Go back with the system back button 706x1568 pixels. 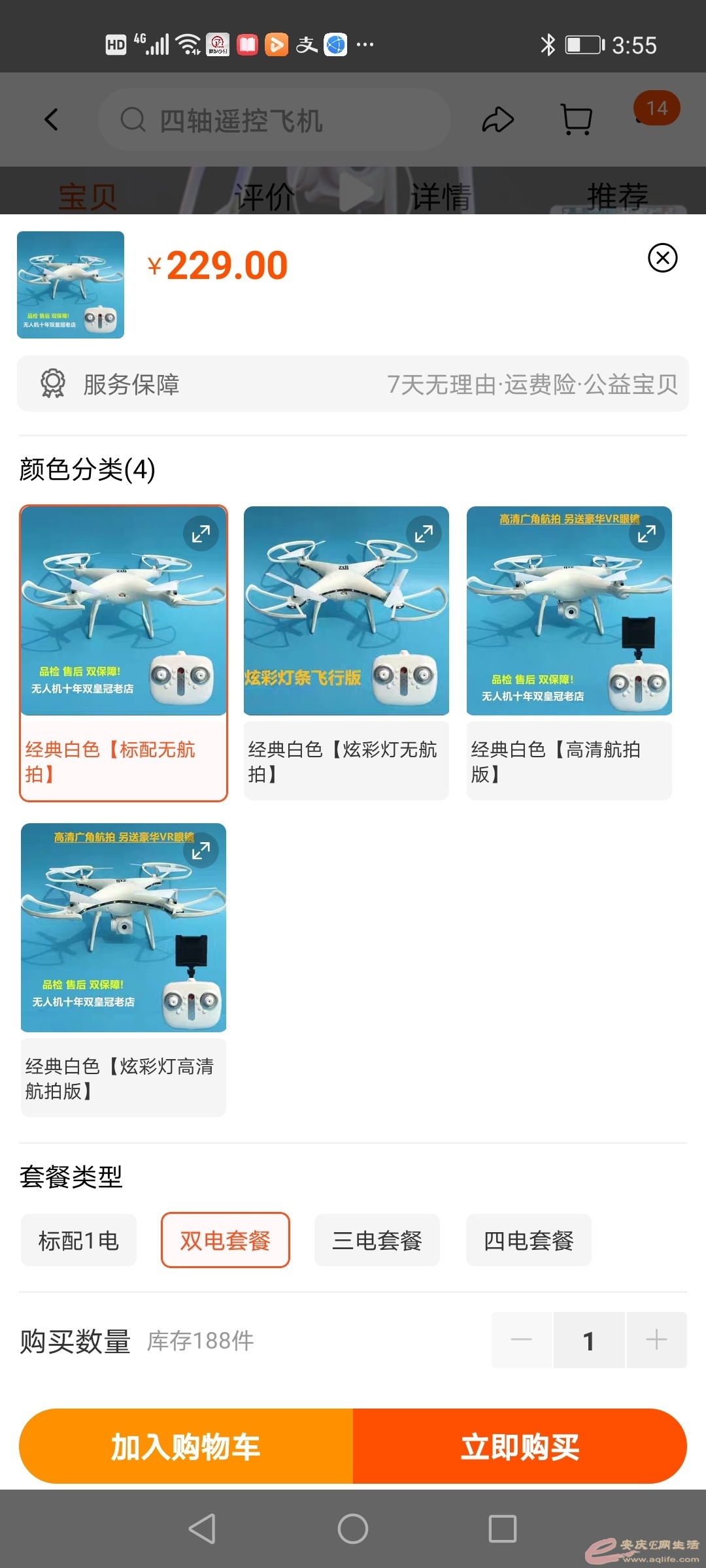(202, 1529)
